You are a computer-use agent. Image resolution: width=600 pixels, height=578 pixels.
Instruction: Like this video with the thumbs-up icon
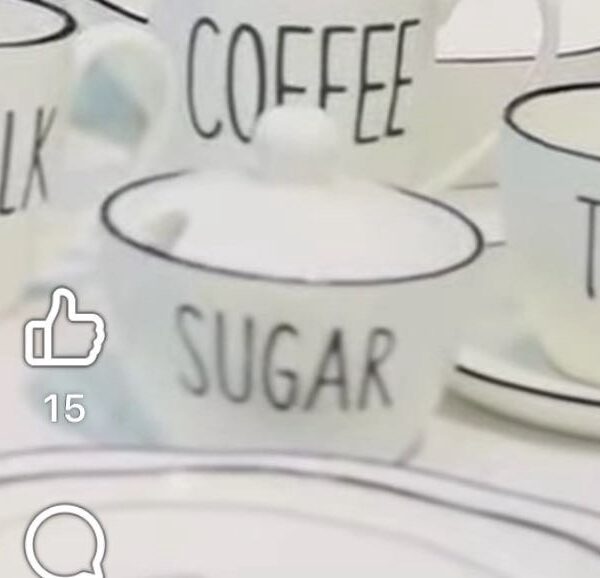click(x=64, y=330)
